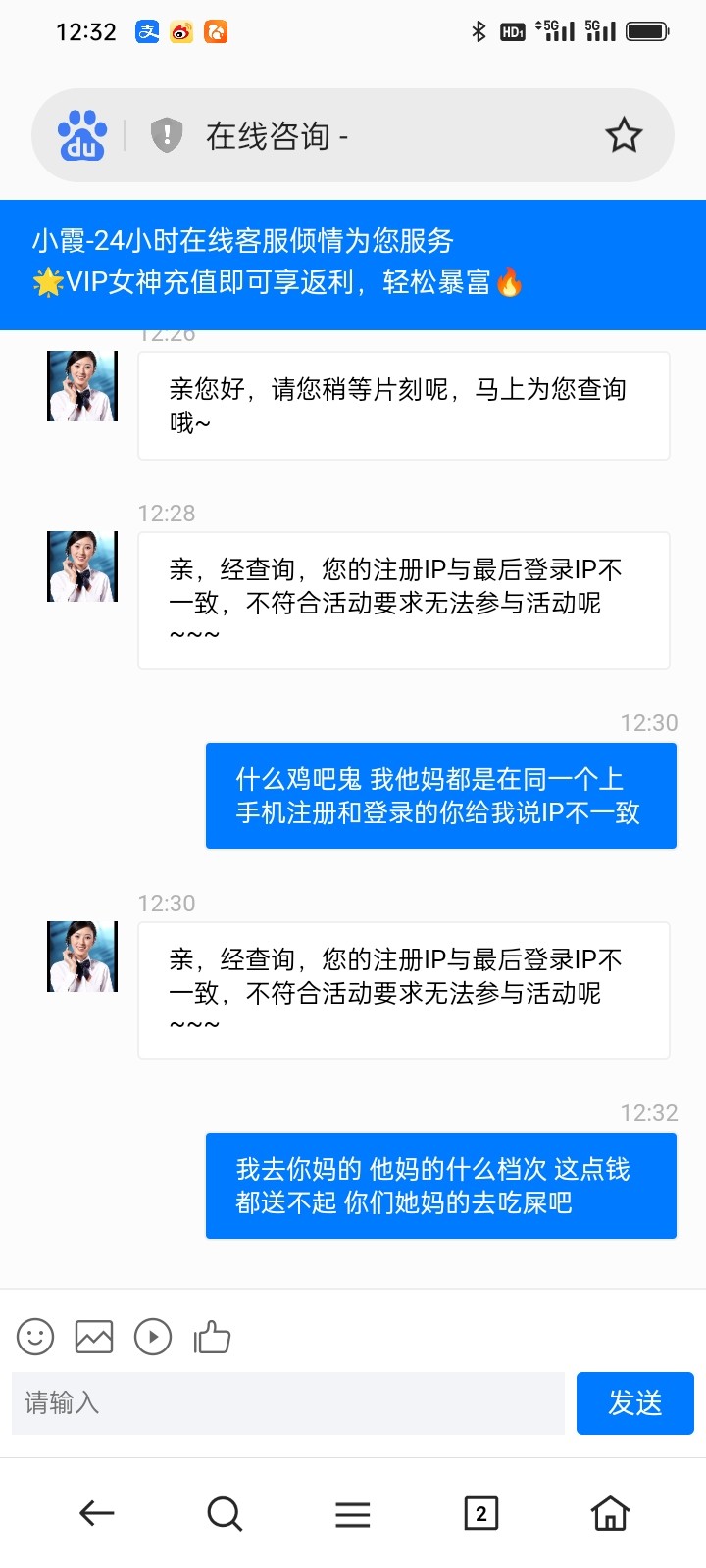The image size is (706, 1568).
Task: Tap the Baidu paw logo icon
Action: [x=81, y=135]
